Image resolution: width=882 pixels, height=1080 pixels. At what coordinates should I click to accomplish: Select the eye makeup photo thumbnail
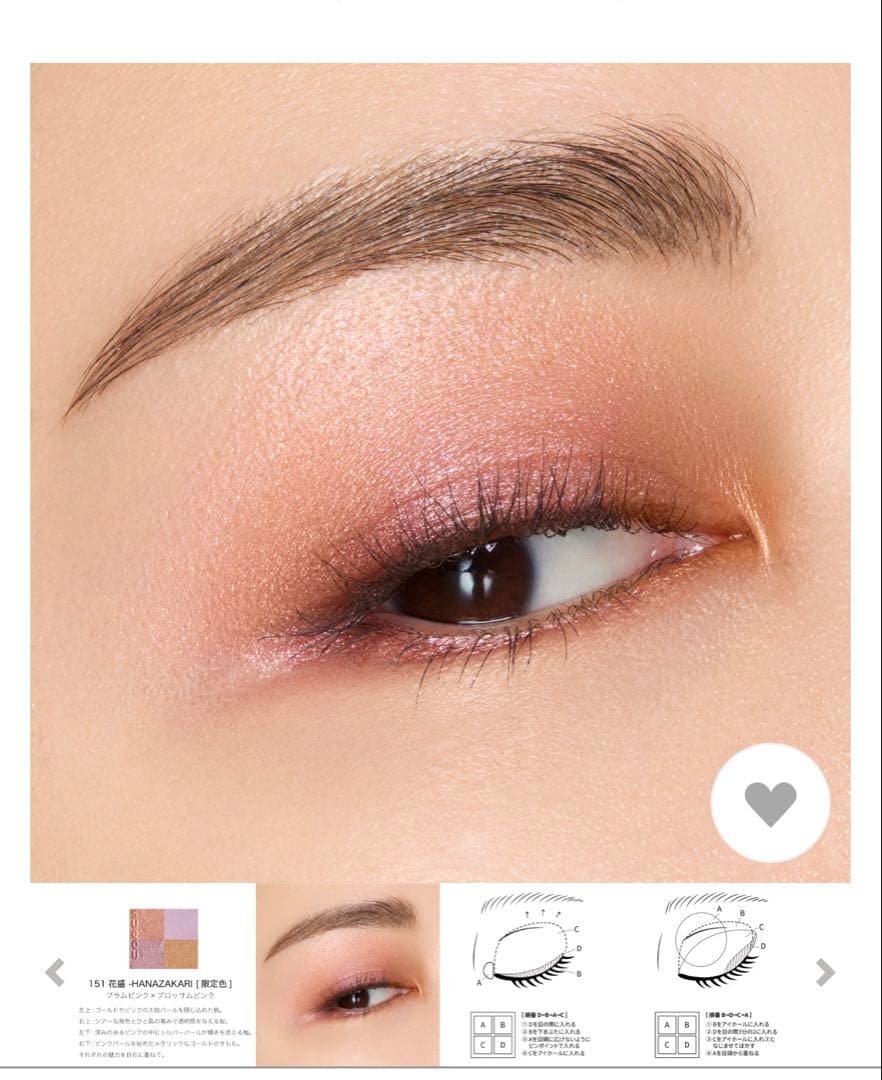coord(347,975)
